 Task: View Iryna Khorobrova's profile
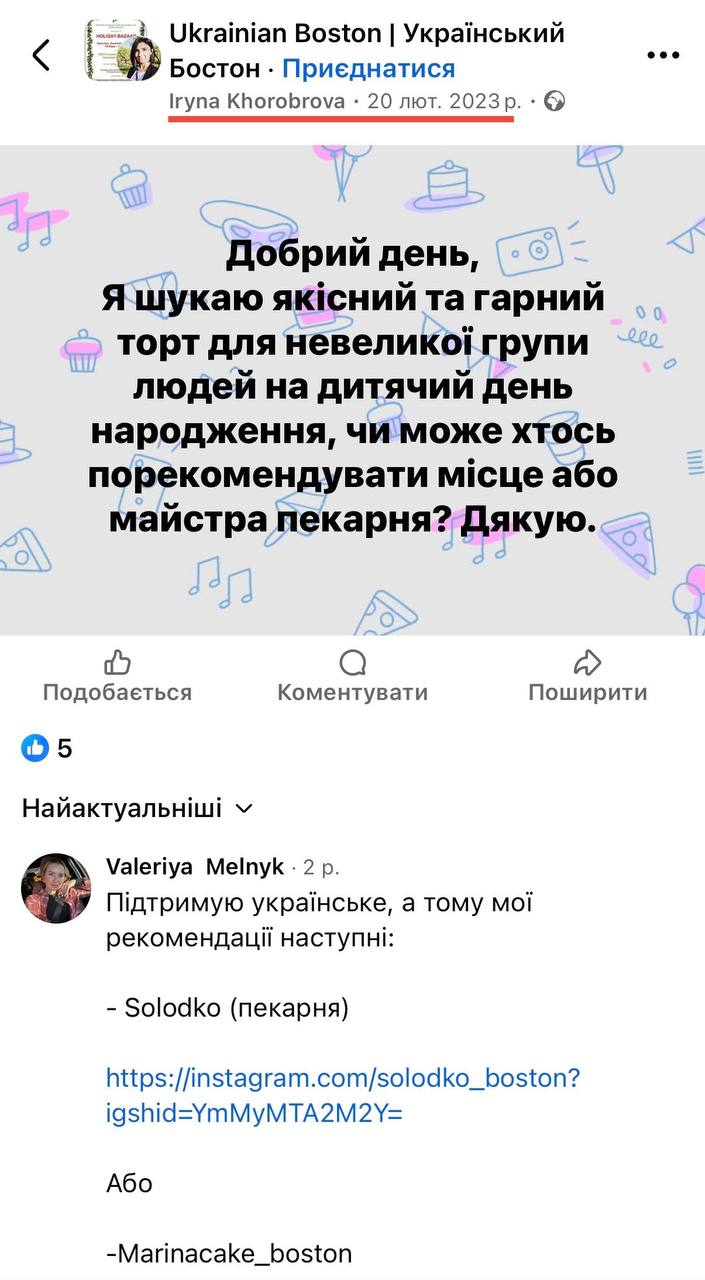click(258, 102)
